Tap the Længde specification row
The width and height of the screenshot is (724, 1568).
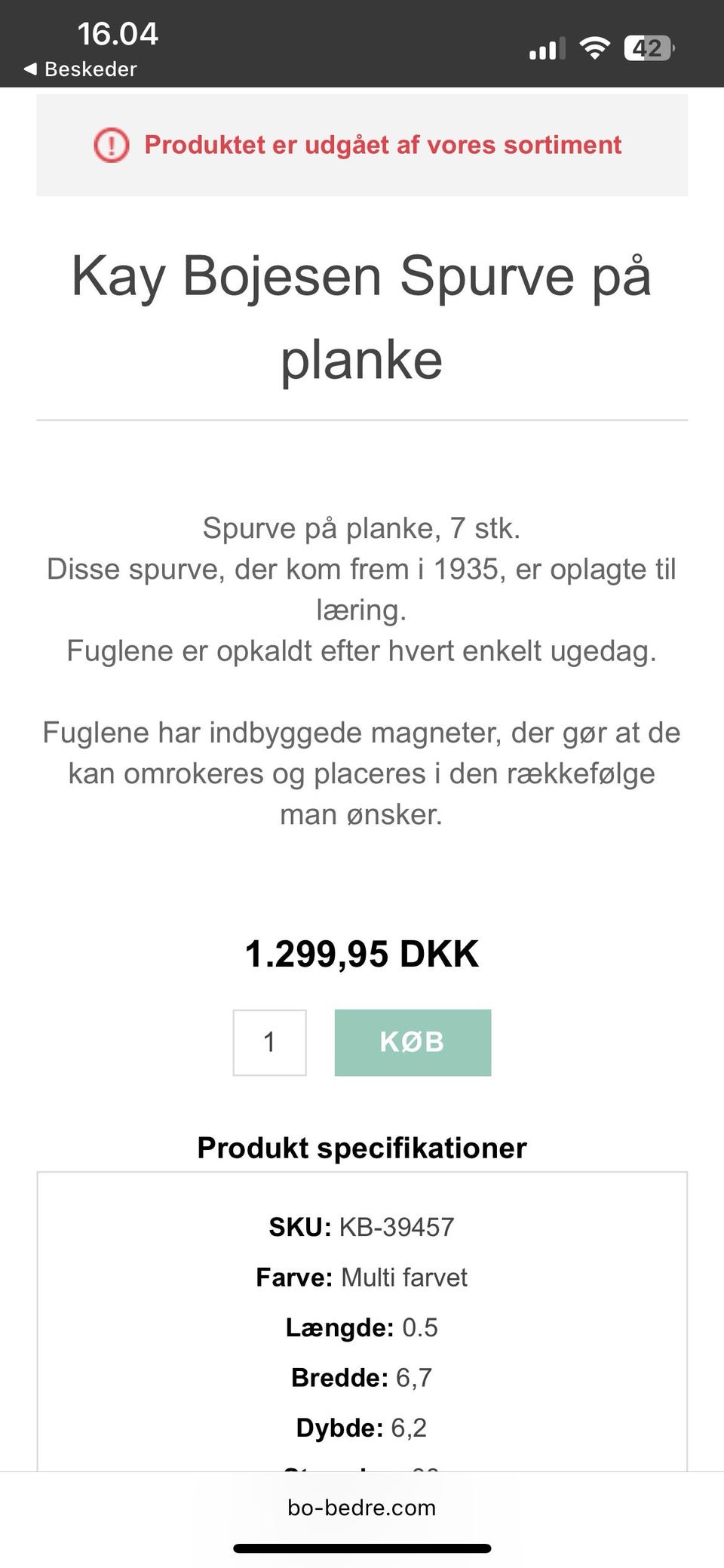coord(362,1327)
